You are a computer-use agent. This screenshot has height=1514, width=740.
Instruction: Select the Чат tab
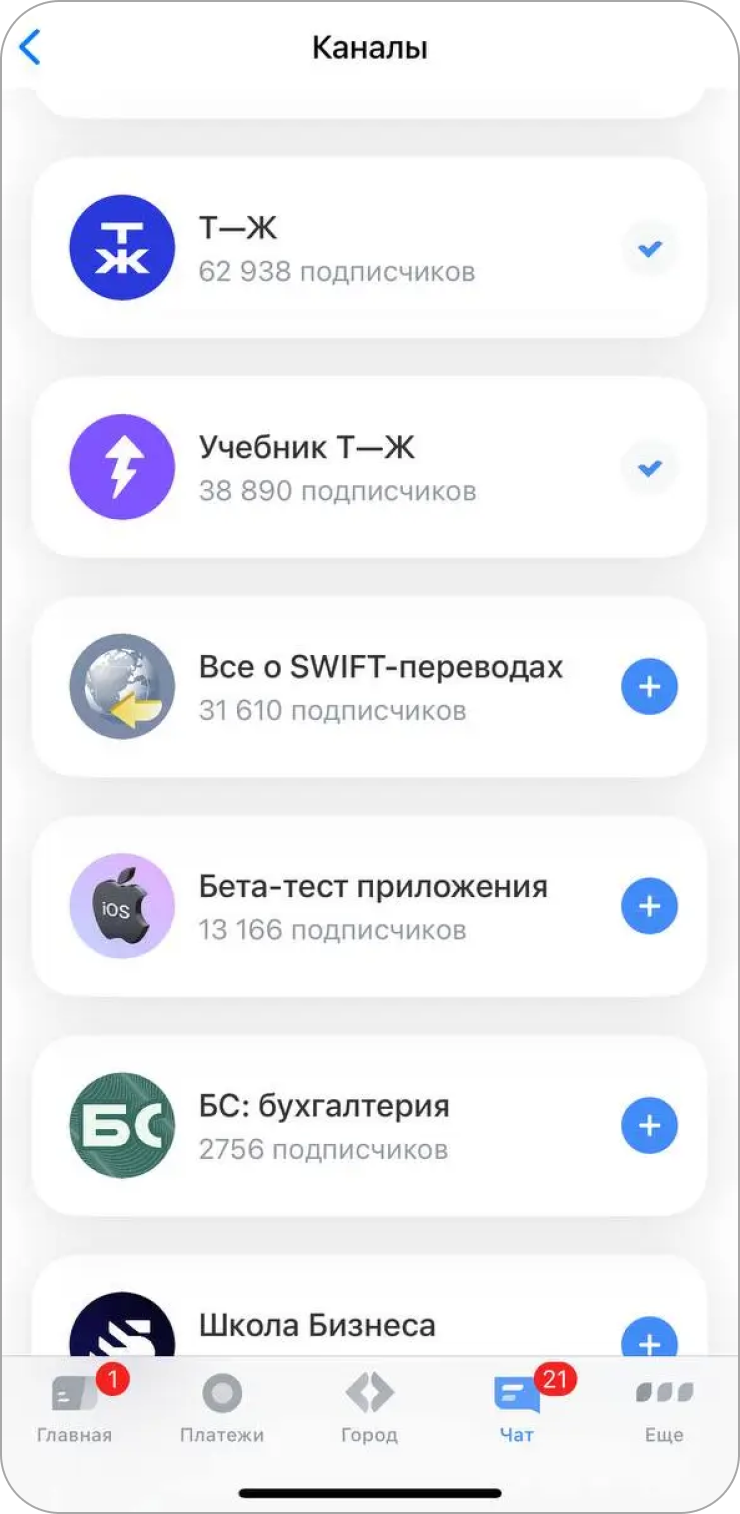click(x=517, y=1408)
